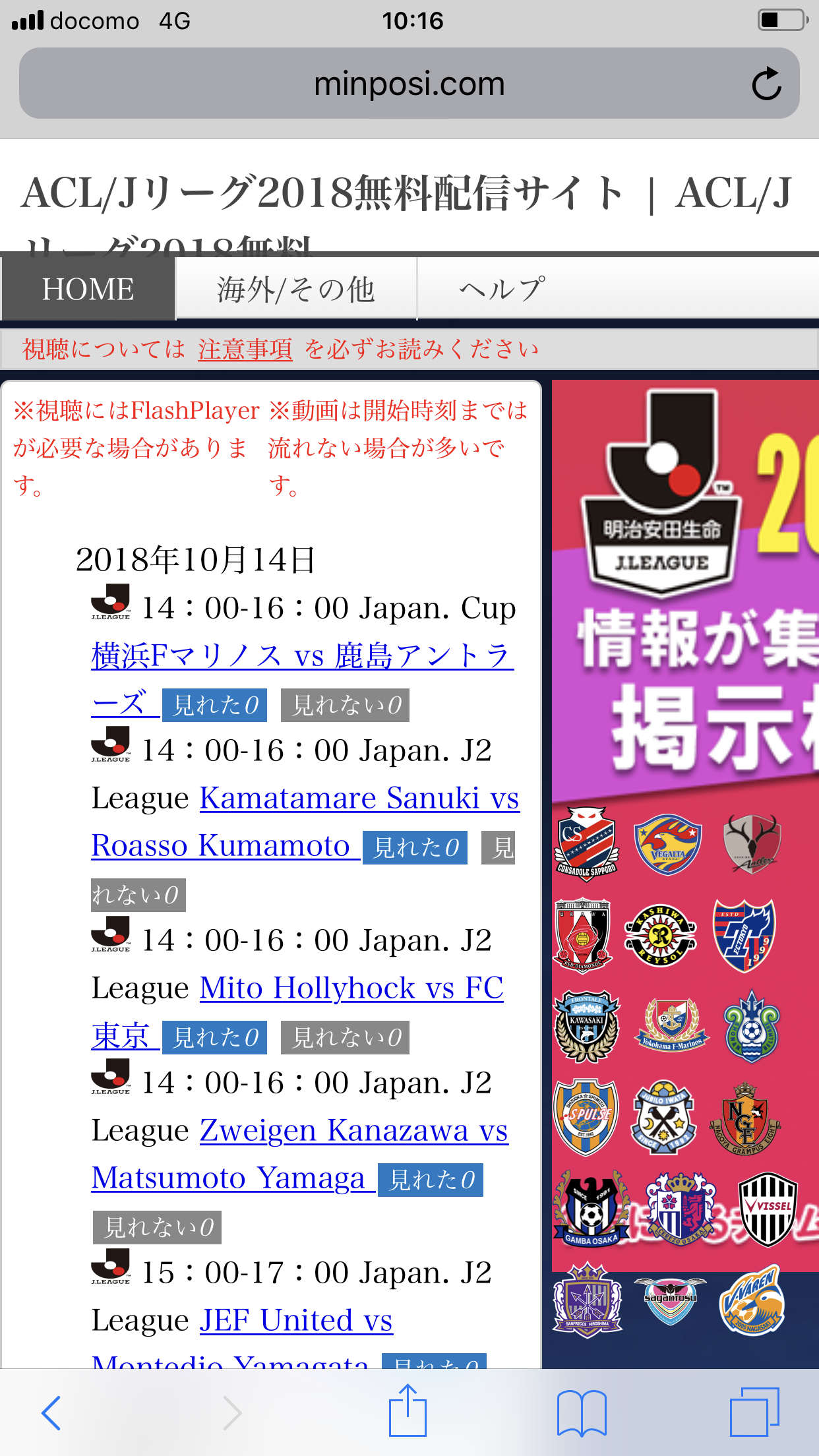Viewport: 819px width, 1456px height.
Task: Vote 見れた for Kamatamare Sanuki match
Action: point(415,848)
